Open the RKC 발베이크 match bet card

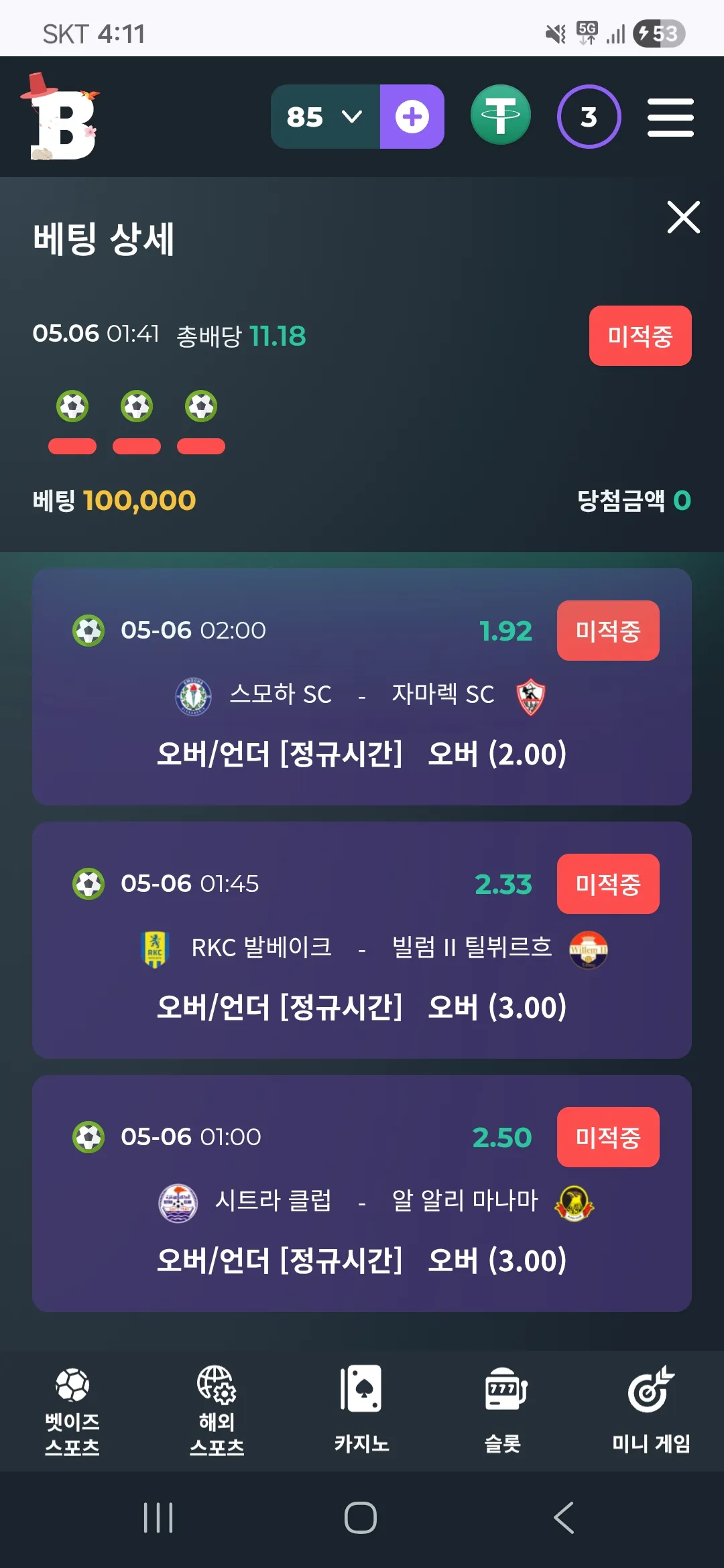pos(362,940)
